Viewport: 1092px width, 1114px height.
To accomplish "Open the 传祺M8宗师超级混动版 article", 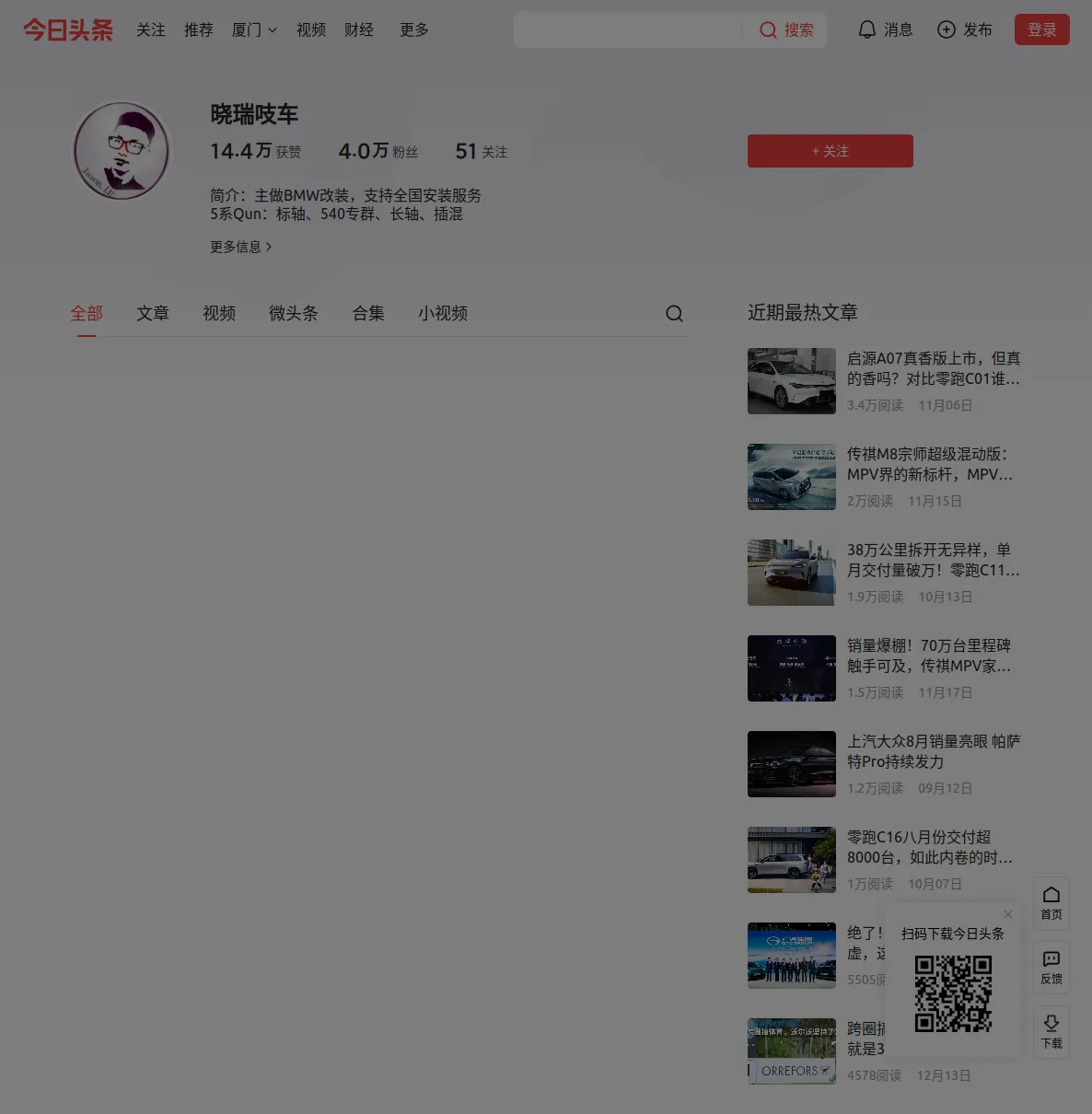I will pos(929,464).
